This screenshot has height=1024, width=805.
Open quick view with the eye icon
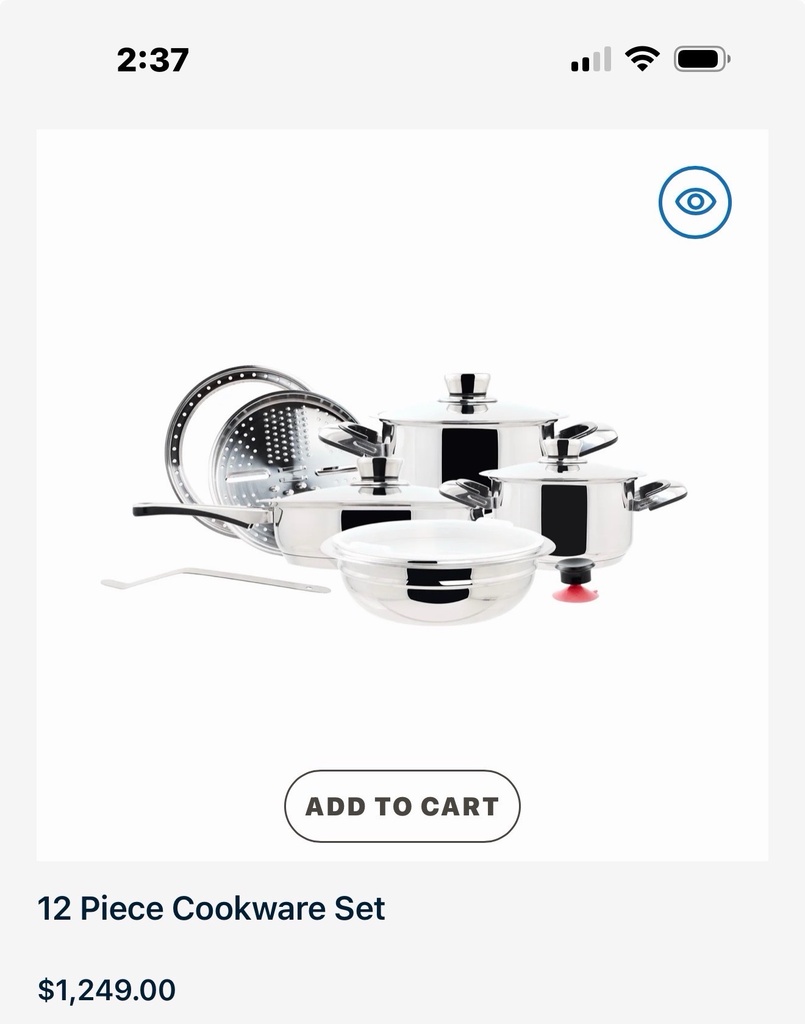point(695,202)
